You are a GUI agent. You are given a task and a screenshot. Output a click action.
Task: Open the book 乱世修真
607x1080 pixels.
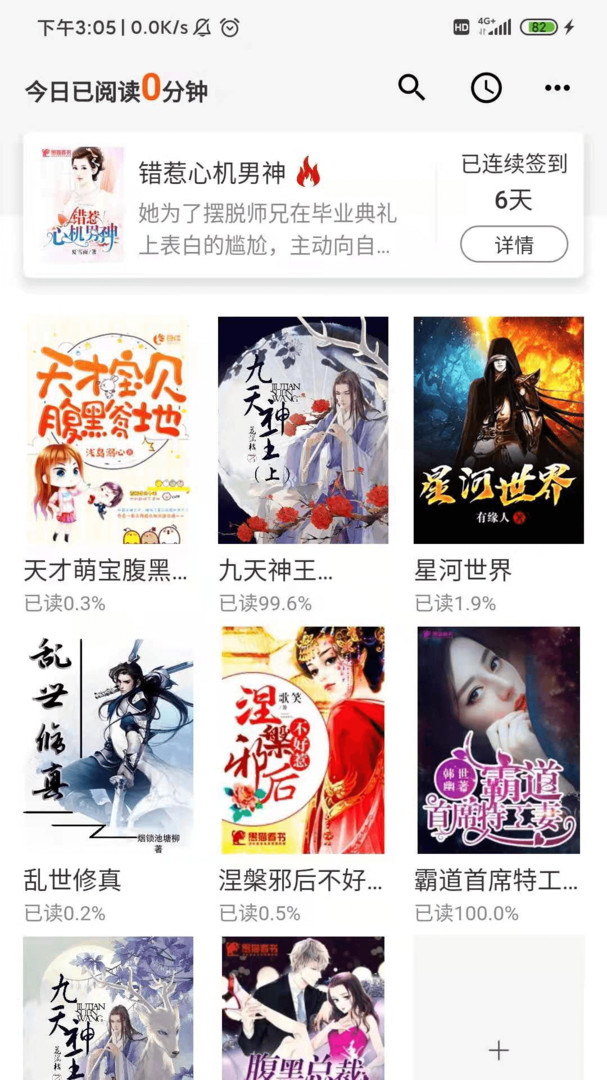point(108,740)
